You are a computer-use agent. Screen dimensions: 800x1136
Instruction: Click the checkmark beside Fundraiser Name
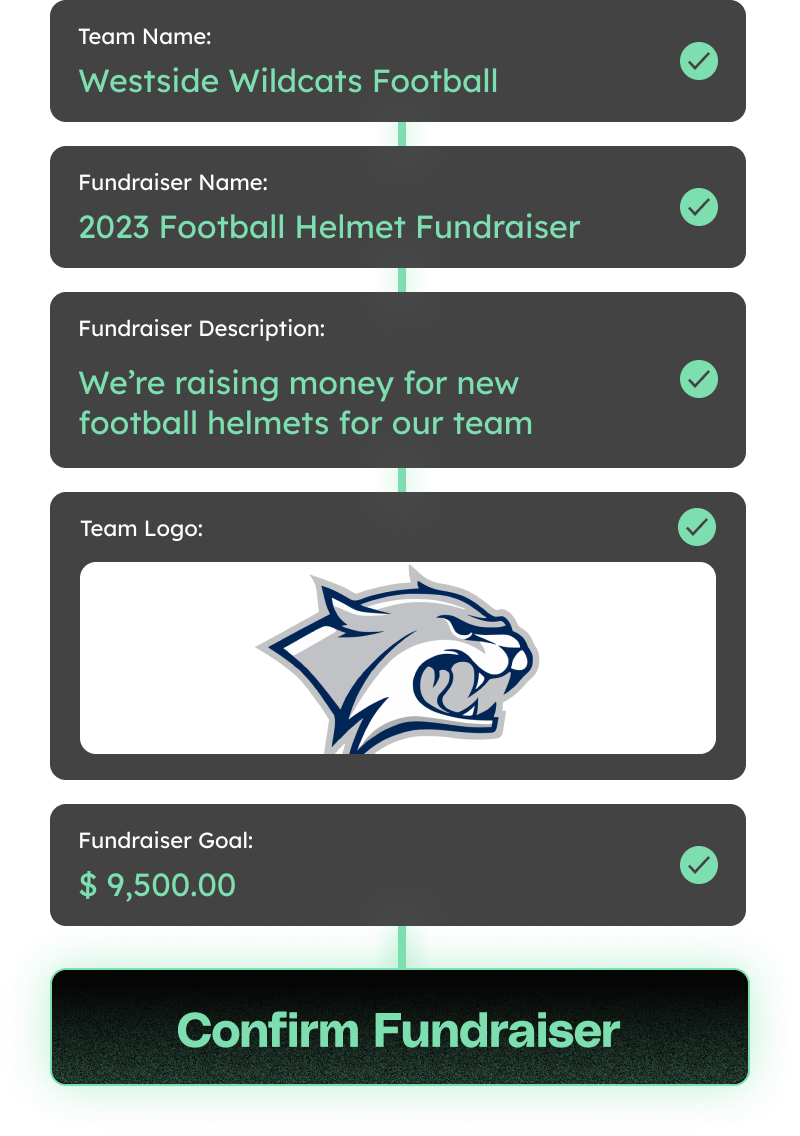click(x=698, y=207)
